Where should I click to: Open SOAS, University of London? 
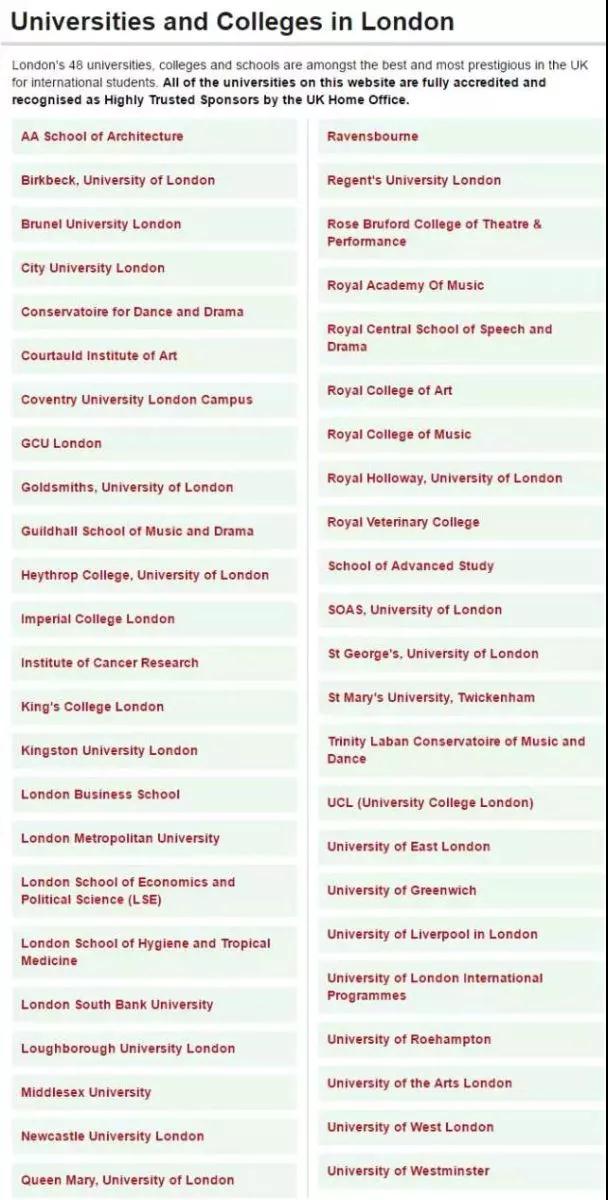415,610
